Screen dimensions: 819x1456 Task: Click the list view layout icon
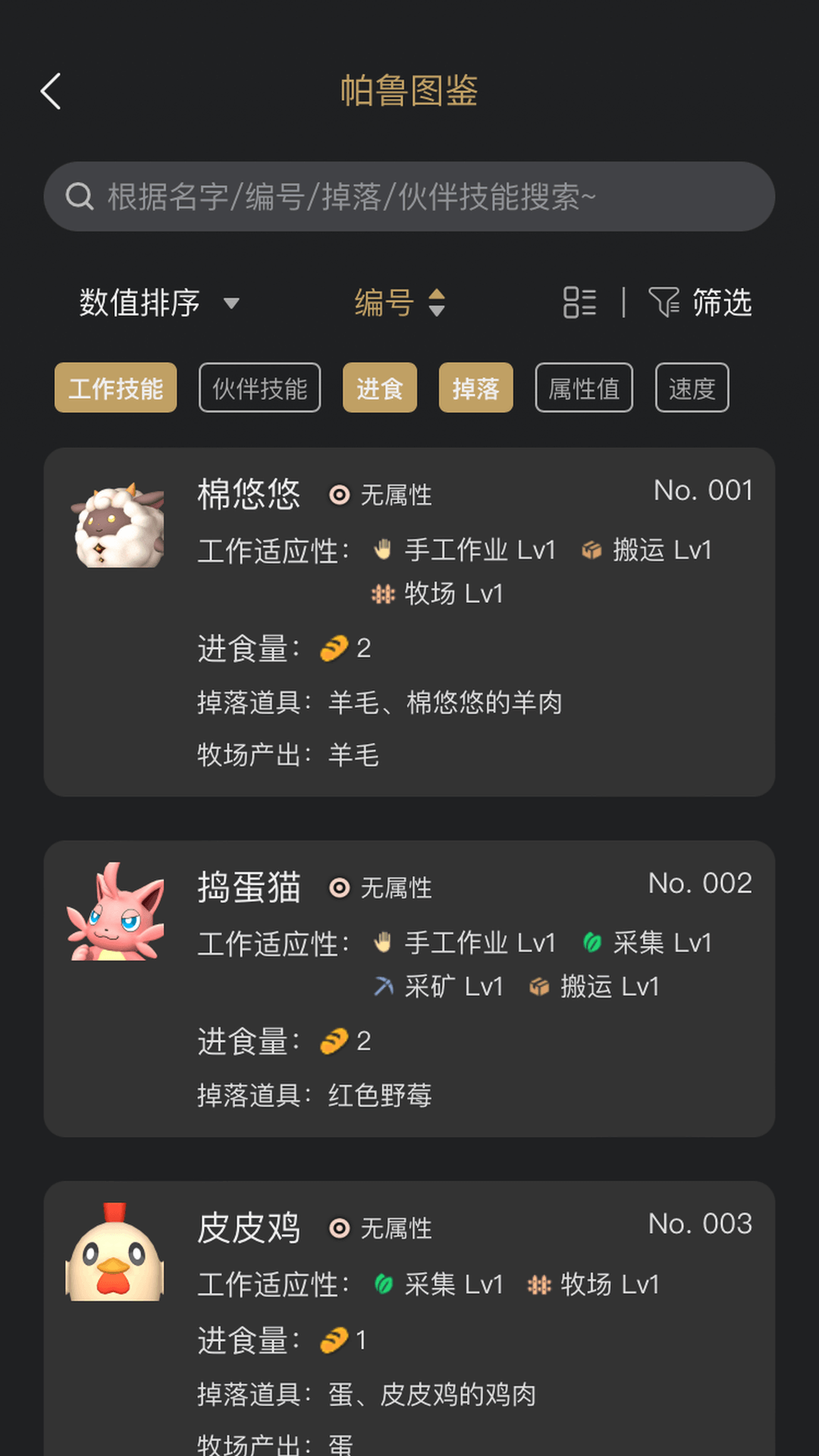580,302
